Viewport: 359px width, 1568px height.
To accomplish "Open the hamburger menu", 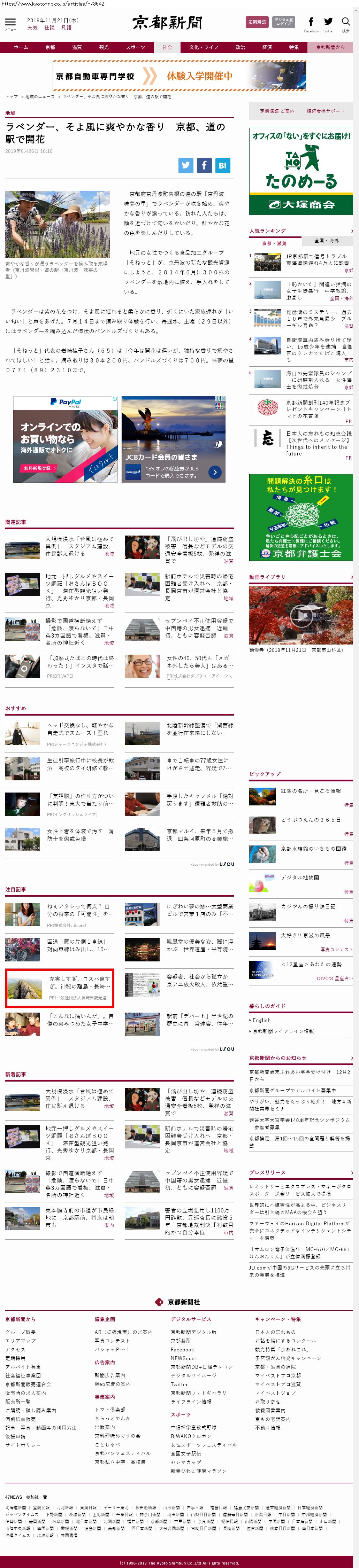I will tap(10, 23).
